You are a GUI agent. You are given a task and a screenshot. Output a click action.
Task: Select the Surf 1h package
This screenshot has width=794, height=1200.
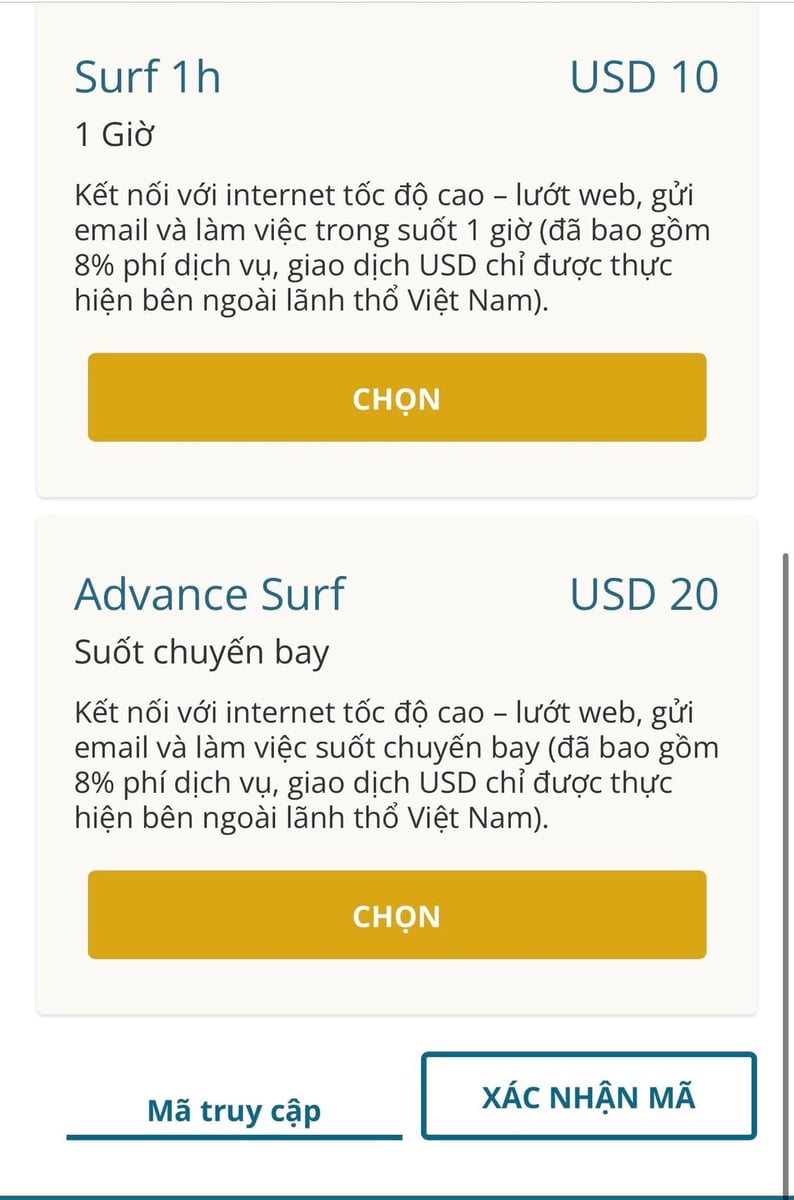coord(397,397)
